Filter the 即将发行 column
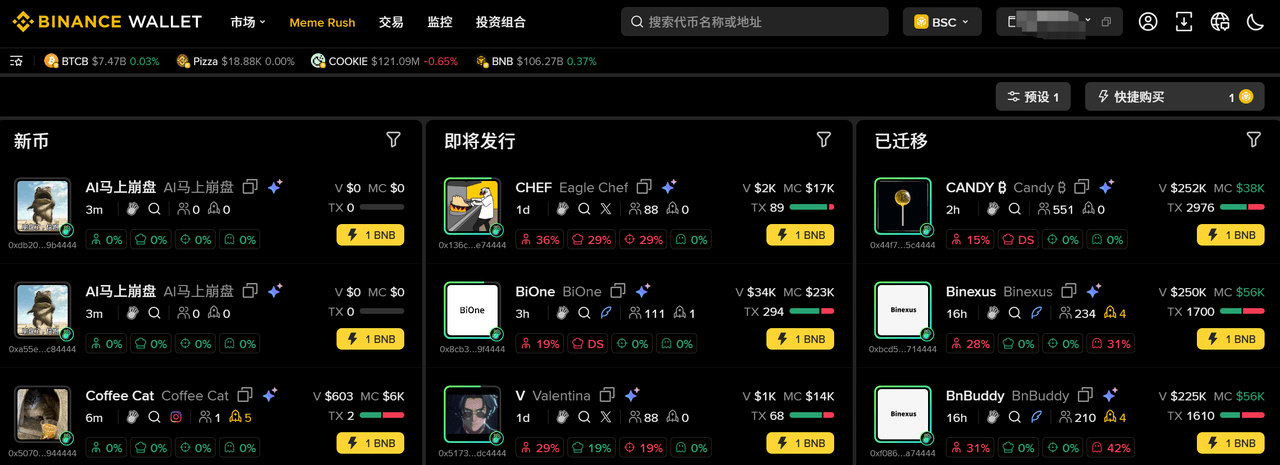This screenshot has width=1280, height=465. [823, 140]
